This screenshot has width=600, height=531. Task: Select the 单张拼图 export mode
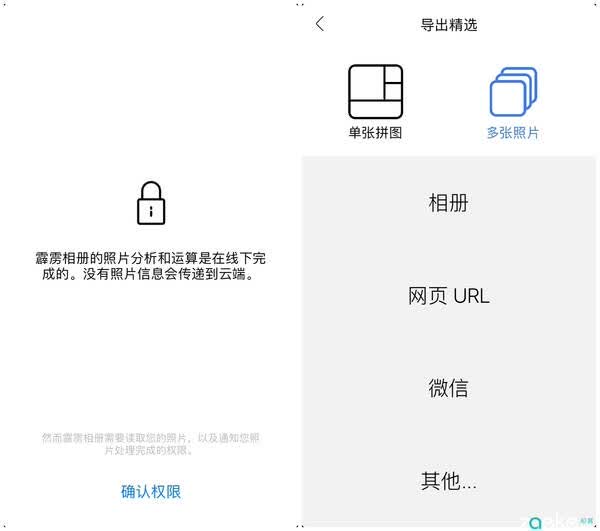point(375,102)
